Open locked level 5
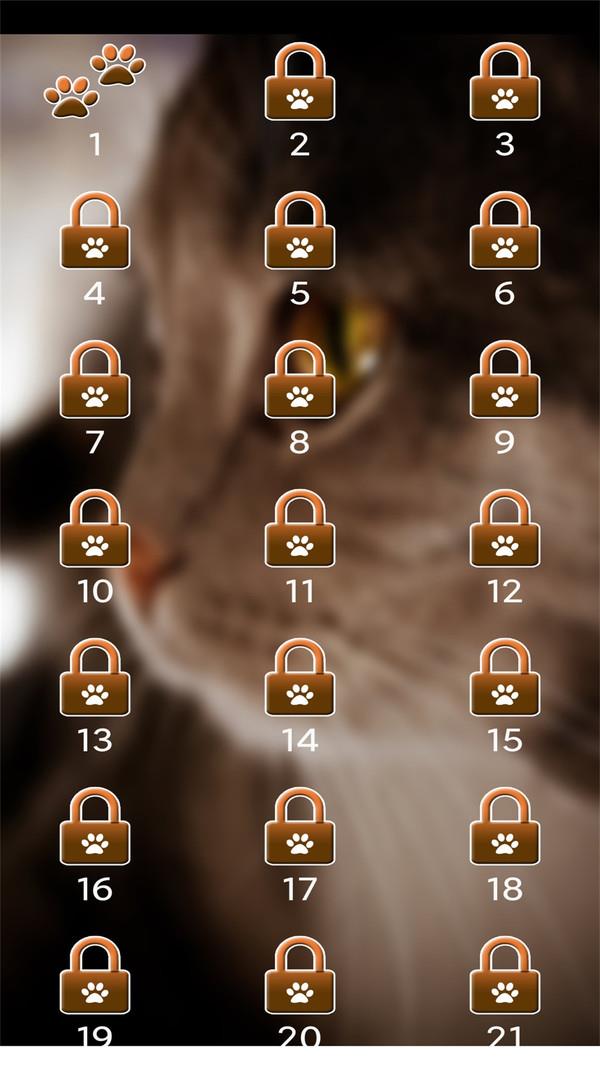Image resolution: width=600 pixels, height=1066 pixels. pos(300,230)
